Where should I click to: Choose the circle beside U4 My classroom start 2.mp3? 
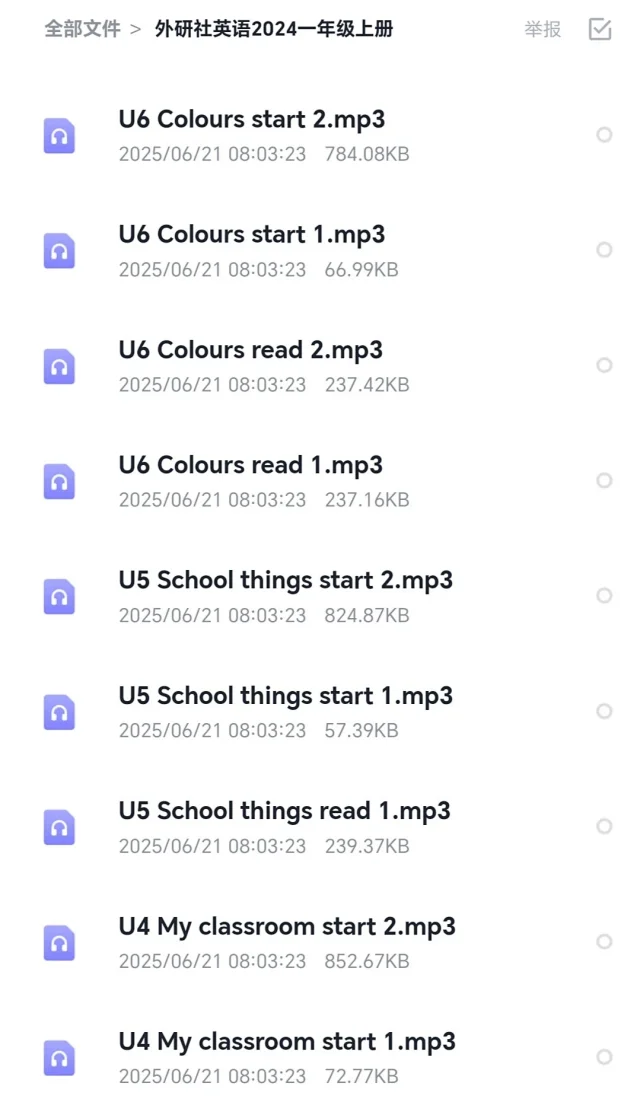coord(604,941)
